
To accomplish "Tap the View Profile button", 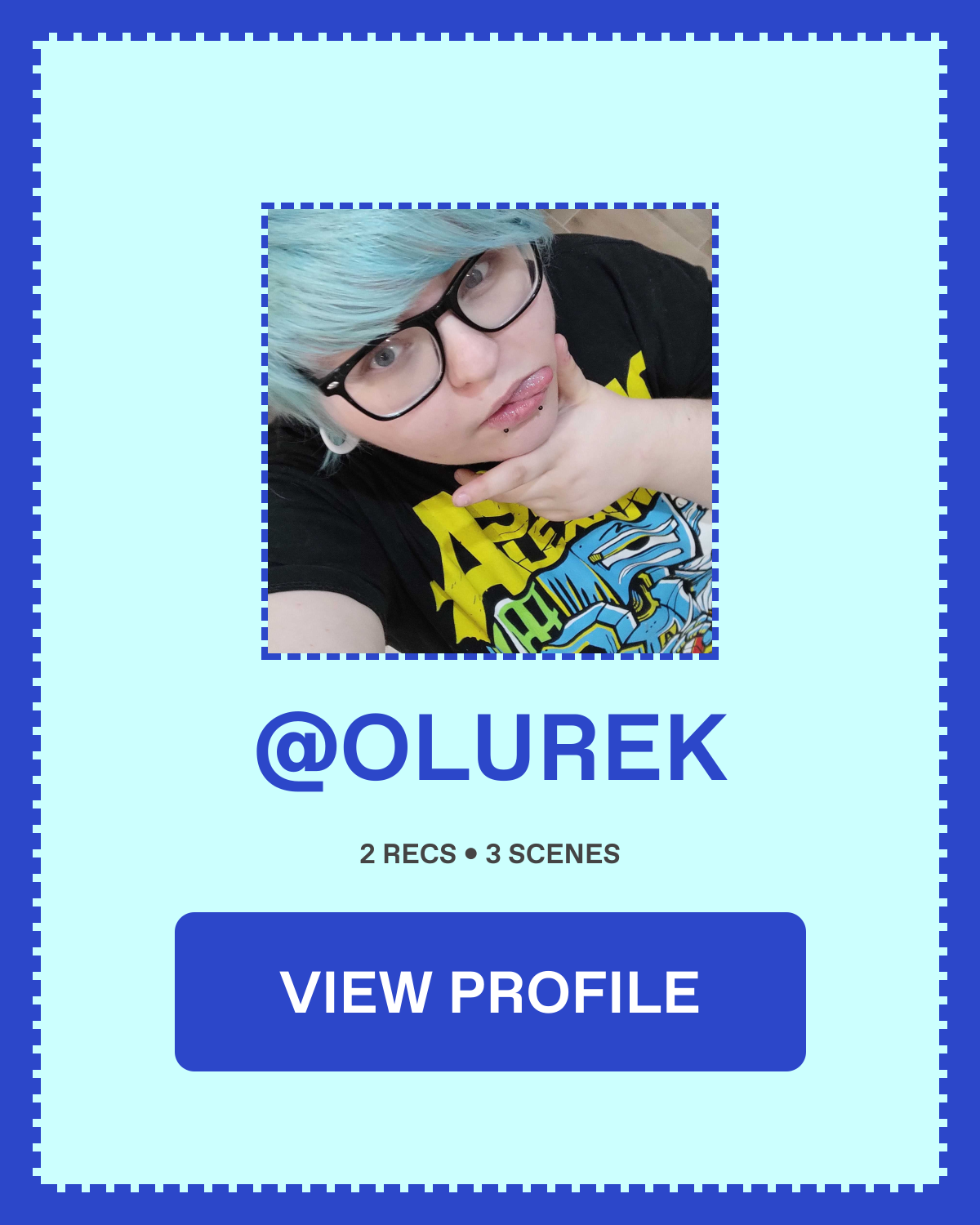I will pyautogui.click(x=490, y=991).
